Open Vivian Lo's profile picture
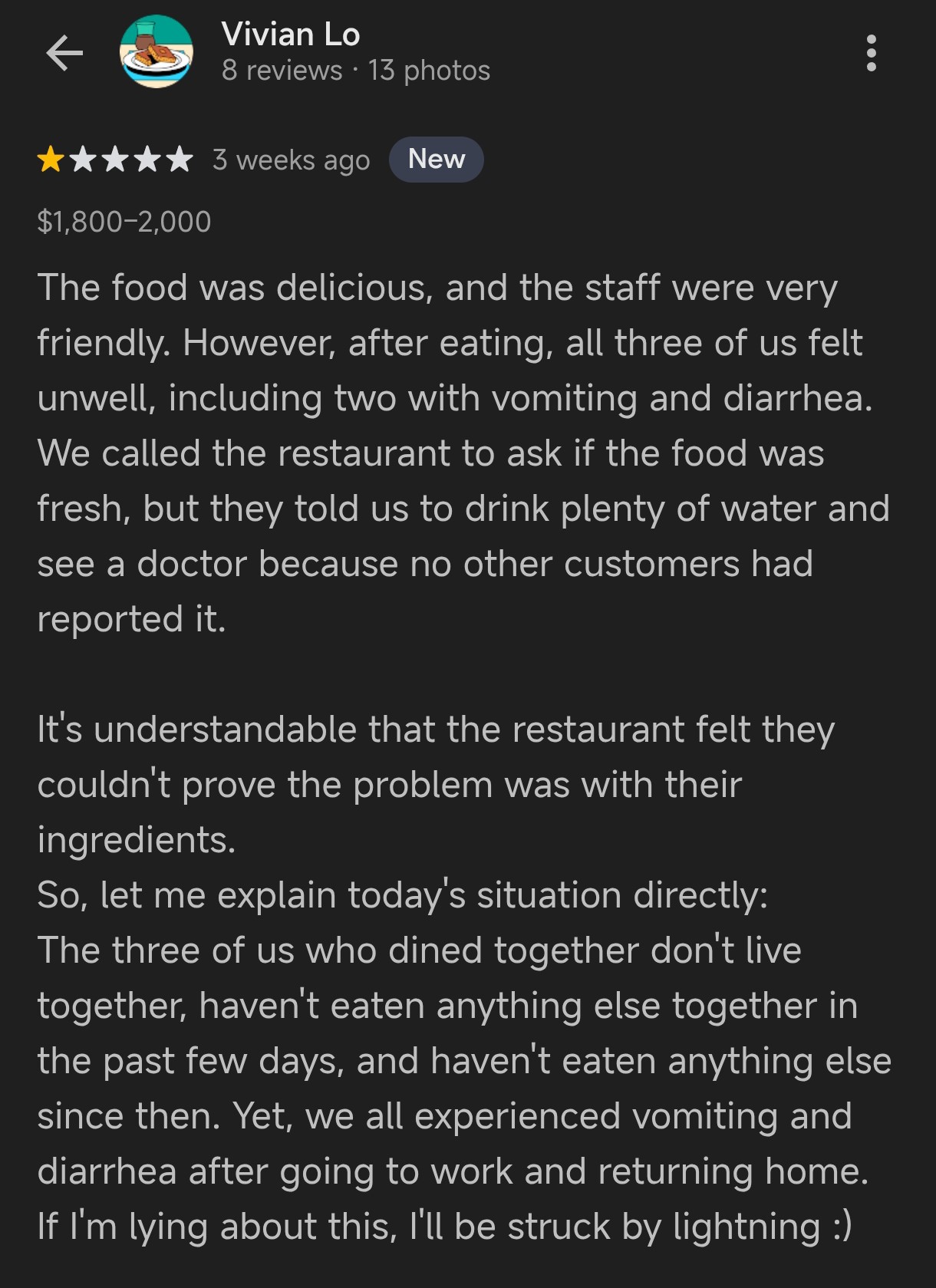 point(156,52)
